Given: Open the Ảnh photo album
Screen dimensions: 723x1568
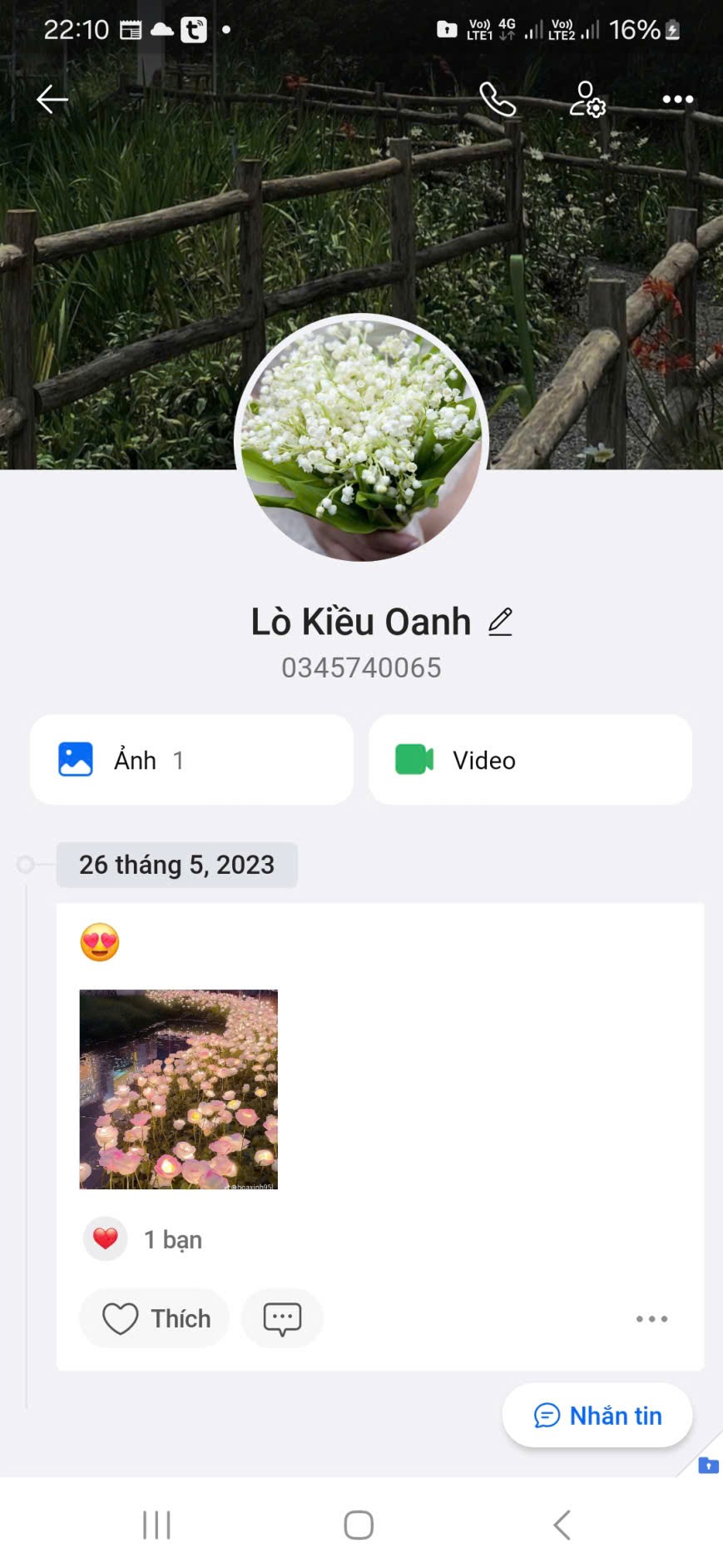Looking at the screenshot, I should pos(191,760).
